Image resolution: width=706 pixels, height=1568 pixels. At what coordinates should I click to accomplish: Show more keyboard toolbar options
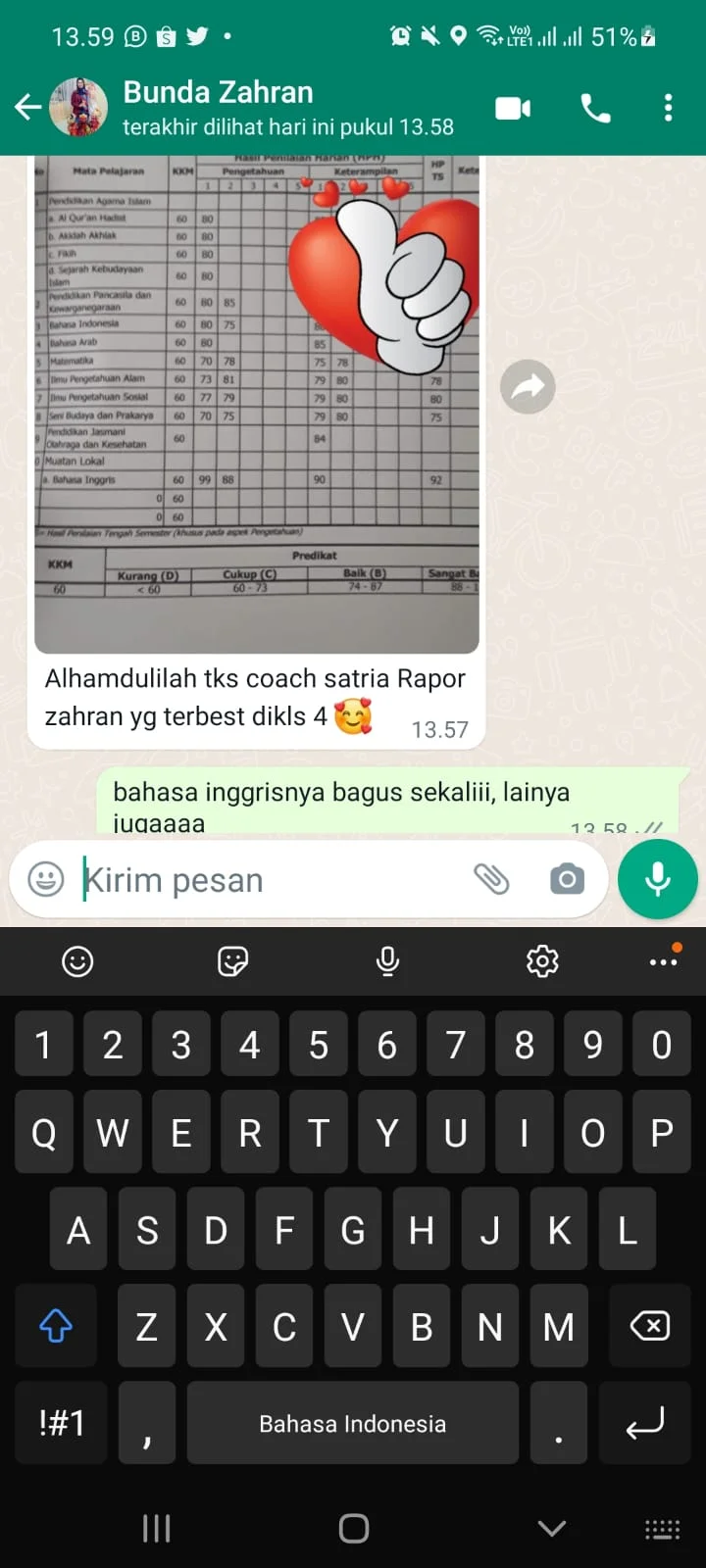coord(664,961)
